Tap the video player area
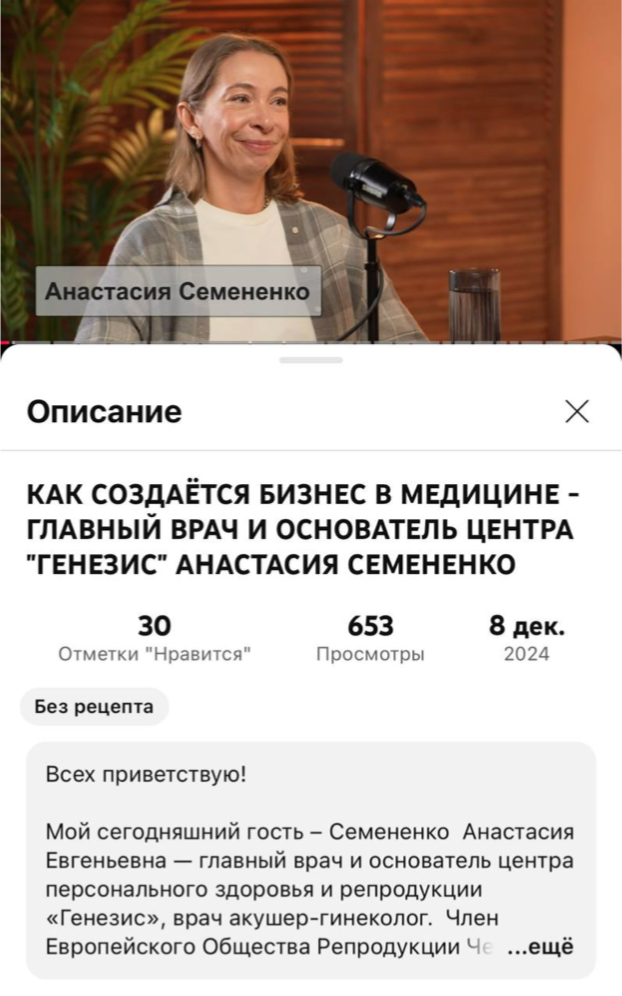 [311, 172]
